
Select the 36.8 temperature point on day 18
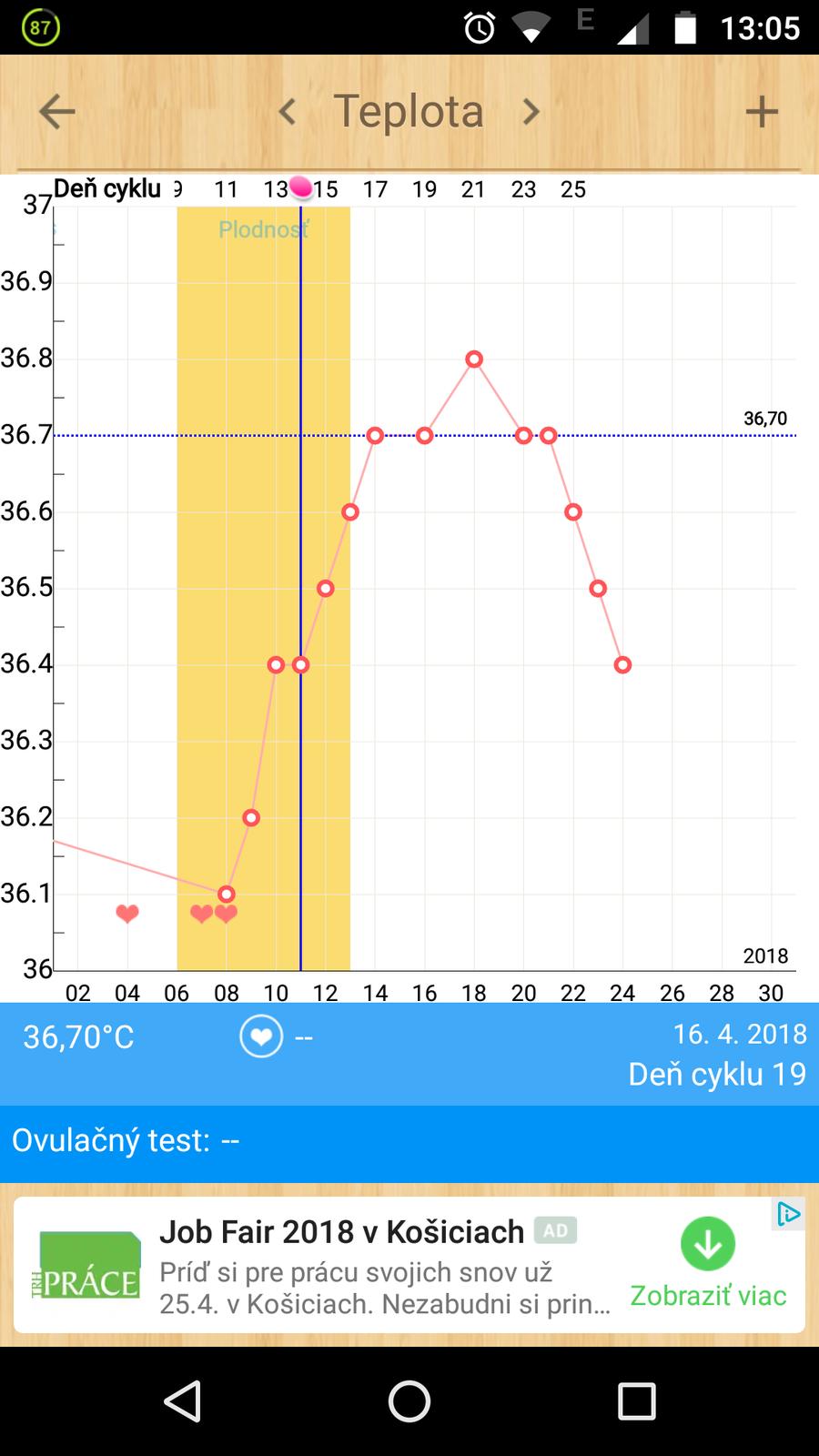point(474,359)
